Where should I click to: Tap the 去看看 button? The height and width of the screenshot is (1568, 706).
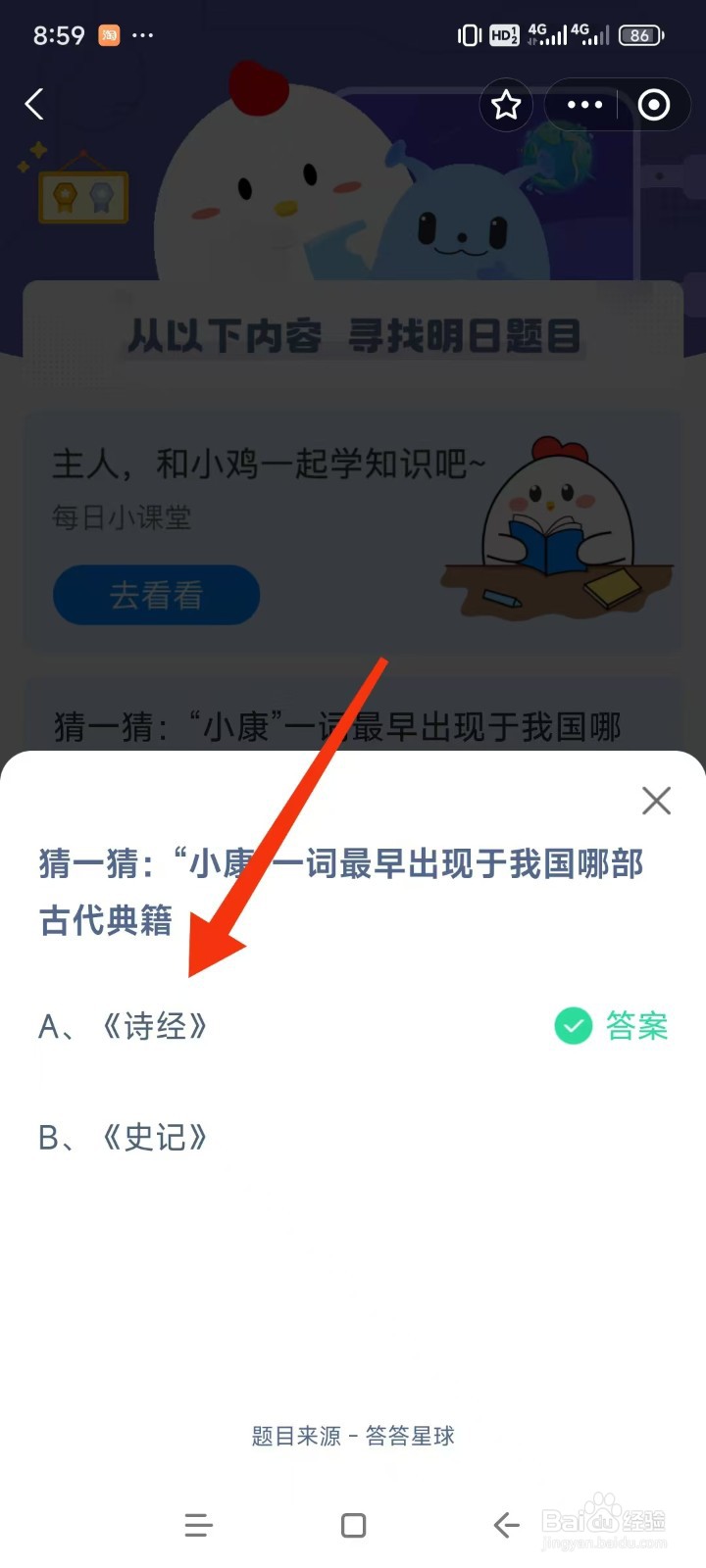click(156, 595)
